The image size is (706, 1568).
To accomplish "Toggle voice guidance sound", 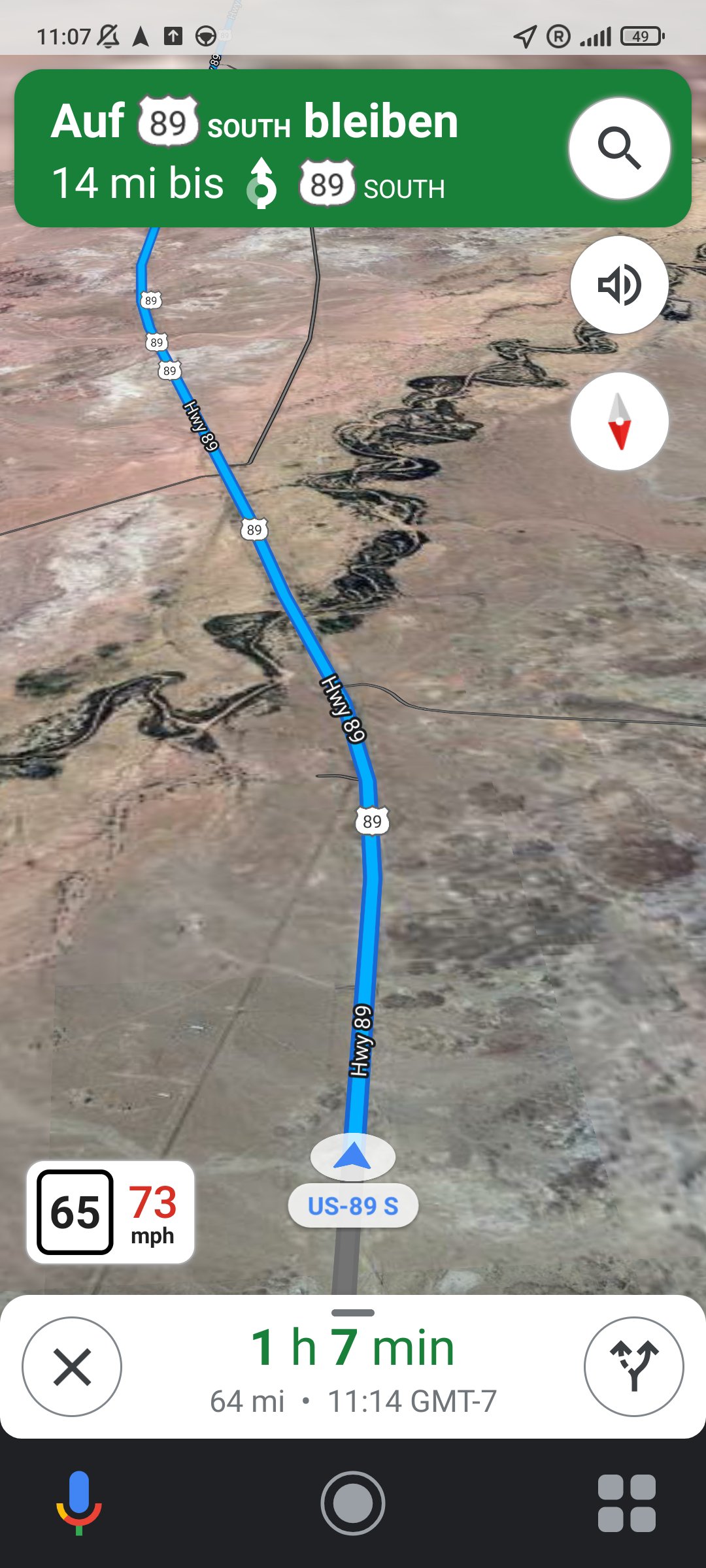I will point(619,285).
